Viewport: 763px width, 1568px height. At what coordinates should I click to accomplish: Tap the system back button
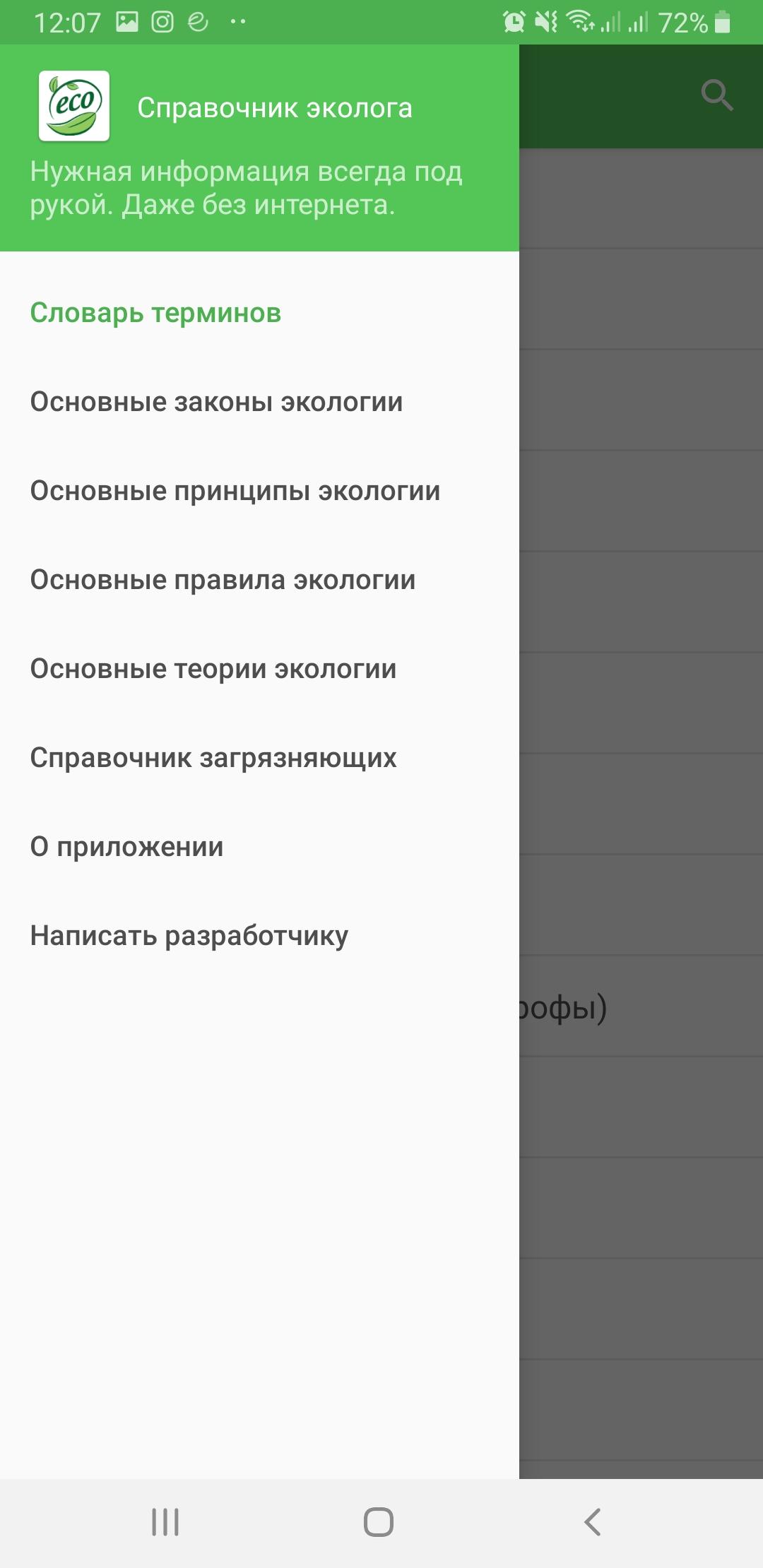(x=592, y=1521)
